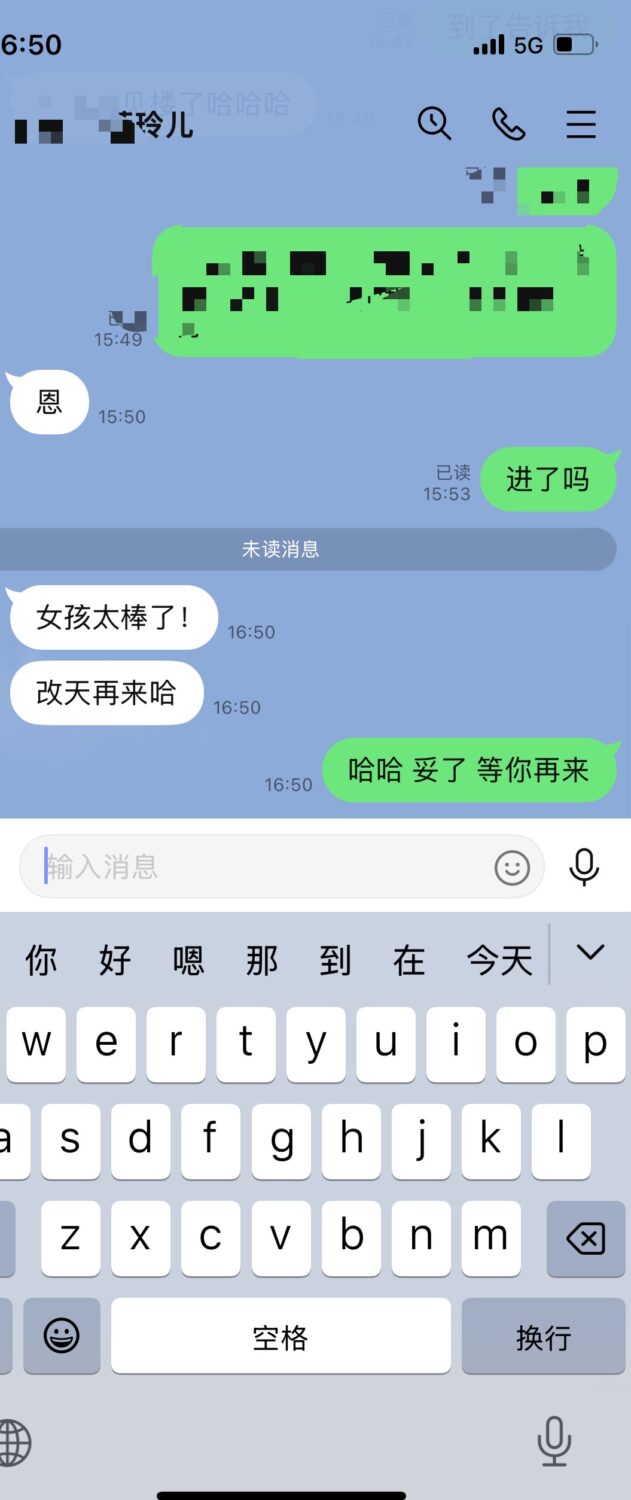Screen dimensions: 631x1500
Task: Open the keyboard emoji key
Action: tap(61, 1336)
